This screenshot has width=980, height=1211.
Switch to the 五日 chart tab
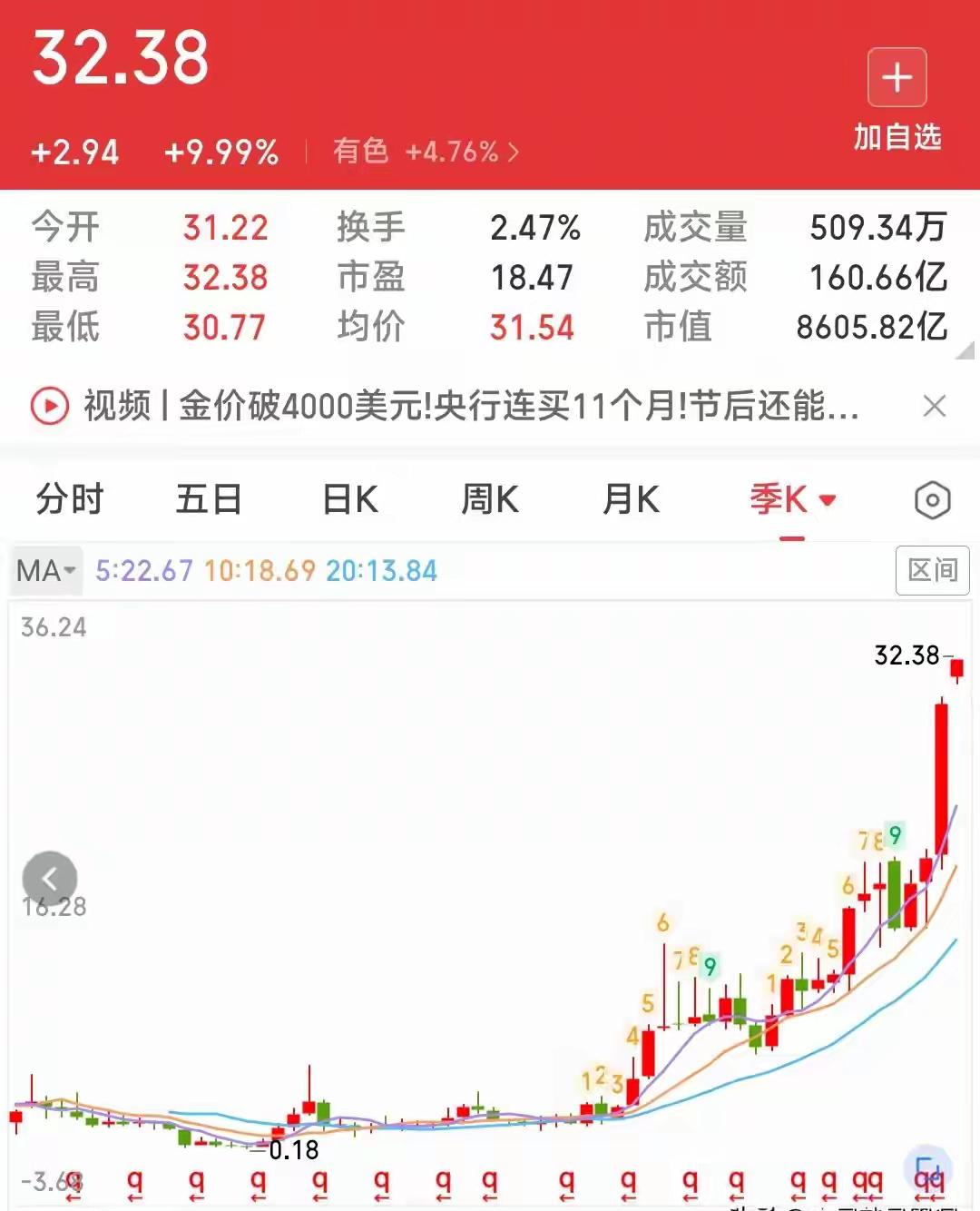209,499
